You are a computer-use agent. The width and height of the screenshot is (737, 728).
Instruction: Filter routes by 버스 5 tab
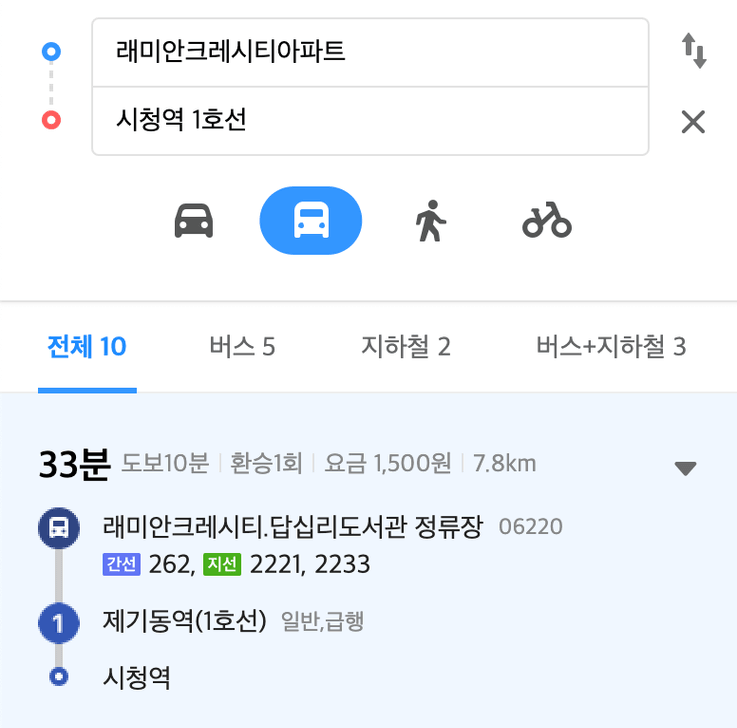[242, 347]
